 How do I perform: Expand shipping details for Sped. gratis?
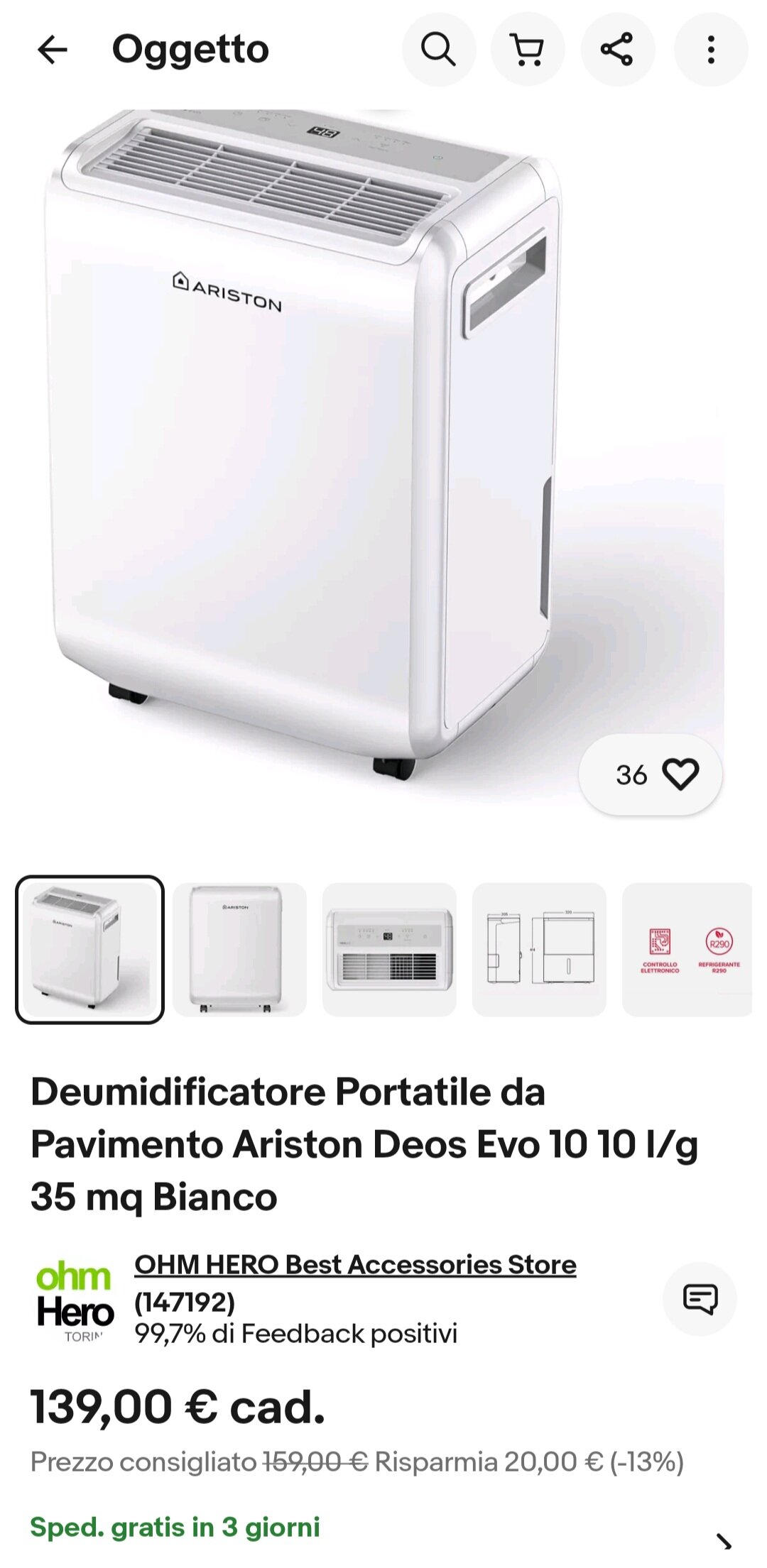[x=723, y=1540]
